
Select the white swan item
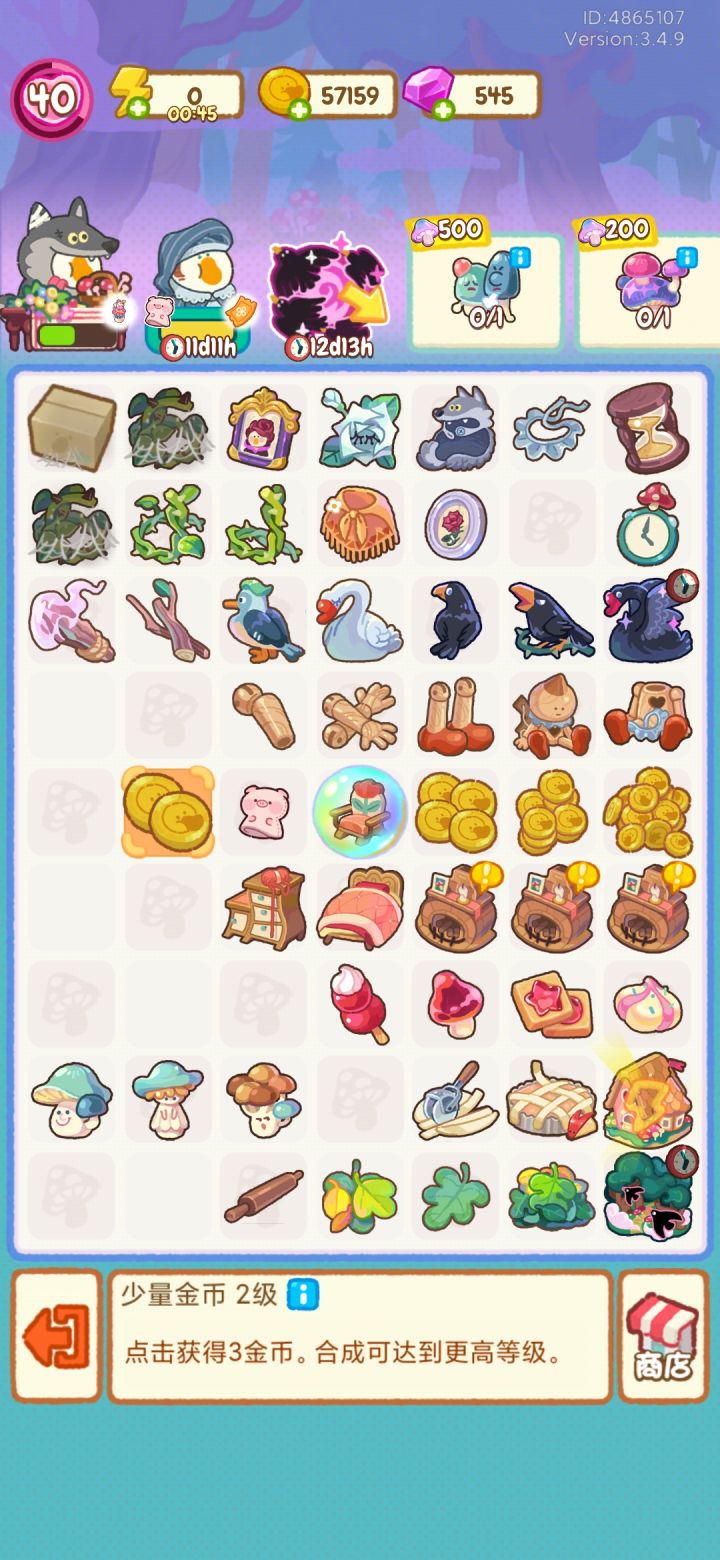point(359,620)
